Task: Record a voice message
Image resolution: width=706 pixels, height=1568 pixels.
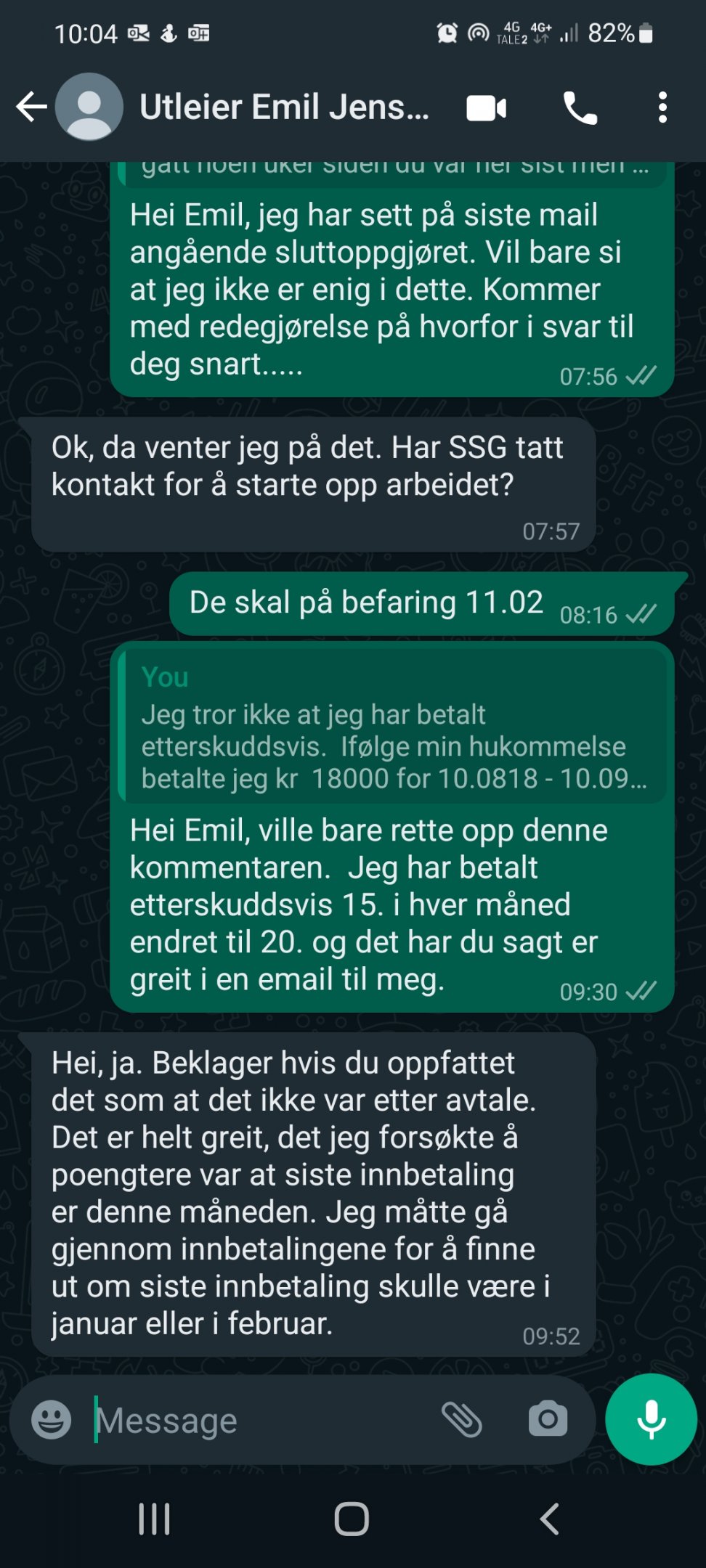Action: click(x=652, y=1419)
